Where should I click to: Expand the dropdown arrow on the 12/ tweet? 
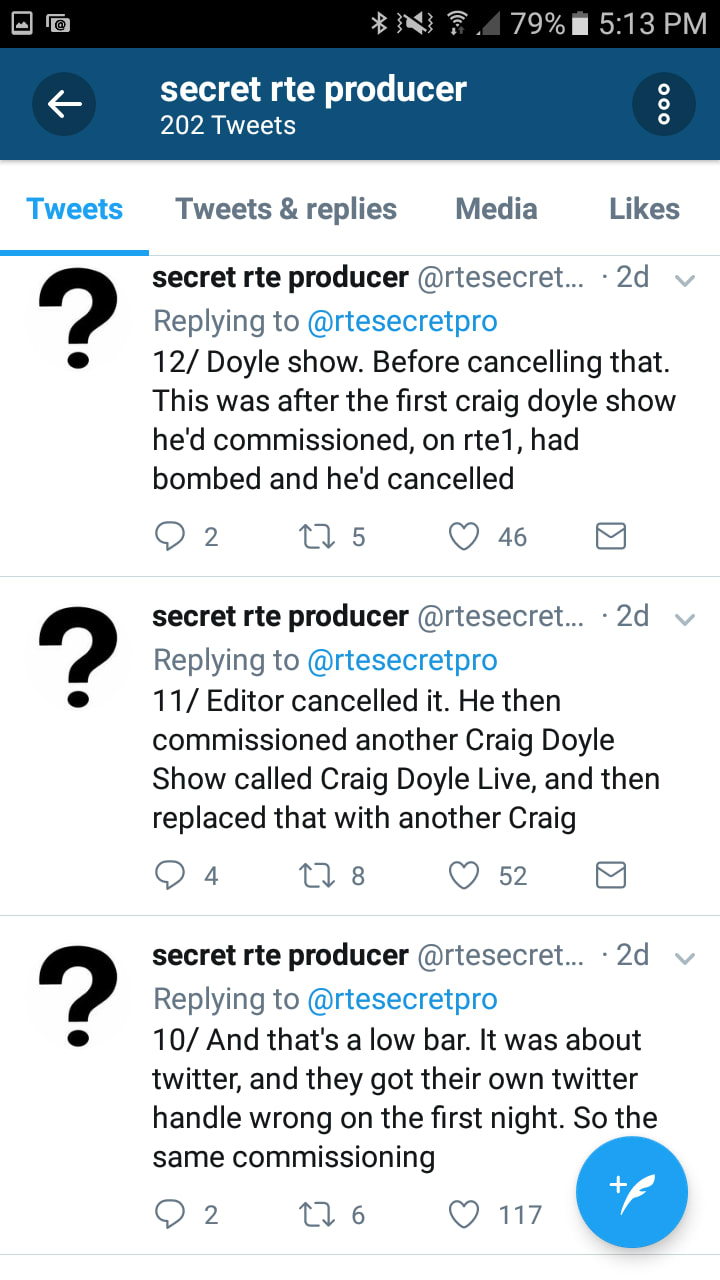click(x=685, y=281)
